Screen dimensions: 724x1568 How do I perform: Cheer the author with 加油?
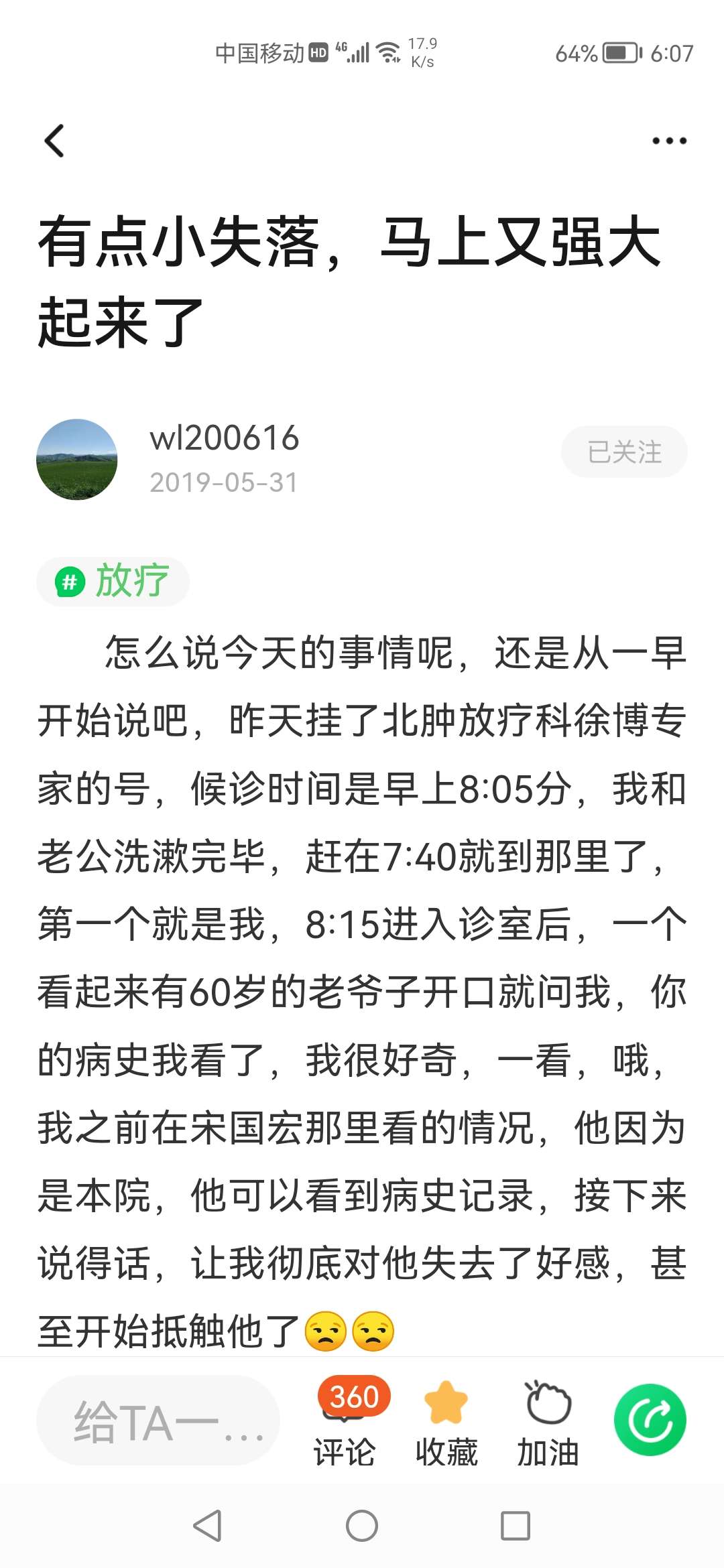[548, 1422]
